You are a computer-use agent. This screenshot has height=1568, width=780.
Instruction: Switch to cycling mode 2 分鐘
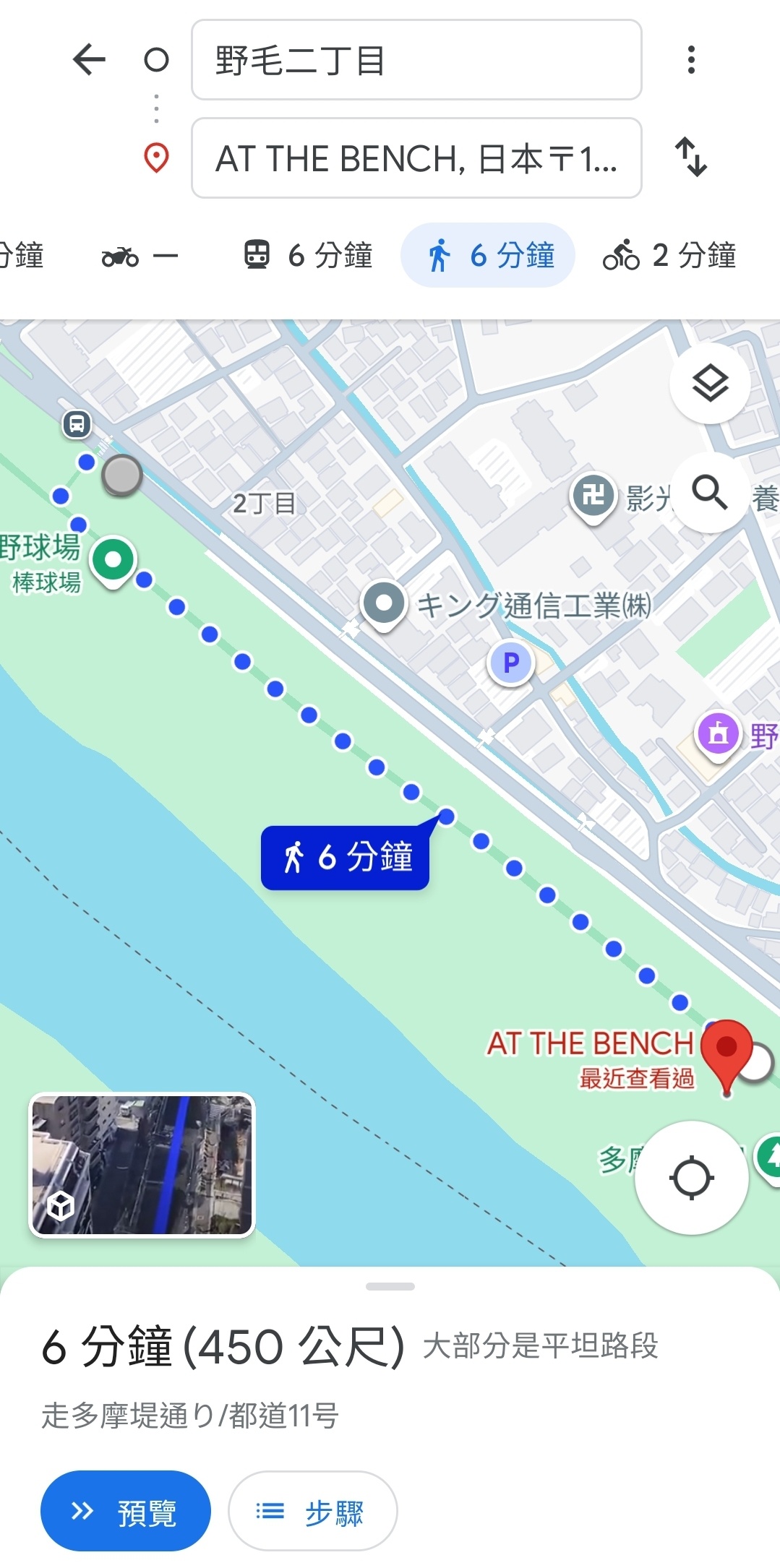[669, 256]
